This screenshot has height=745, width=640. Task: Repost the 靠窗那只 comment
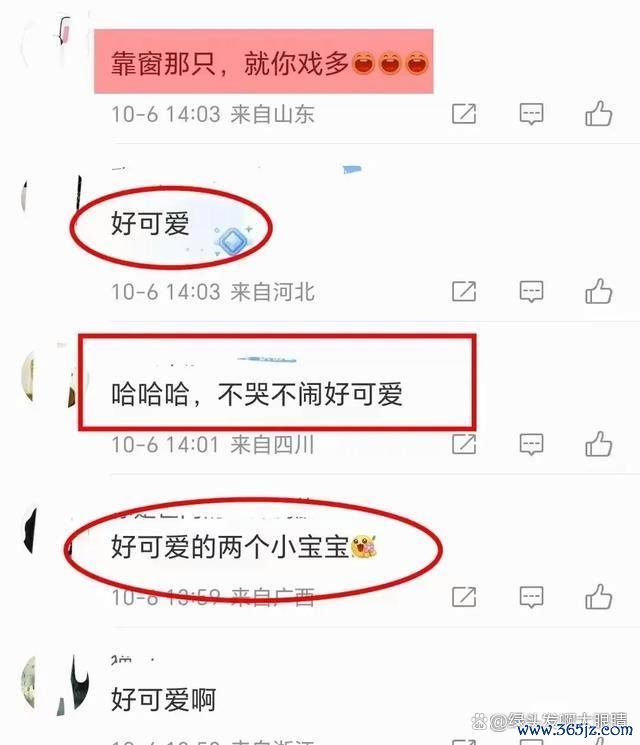click(x=464, y=113)
